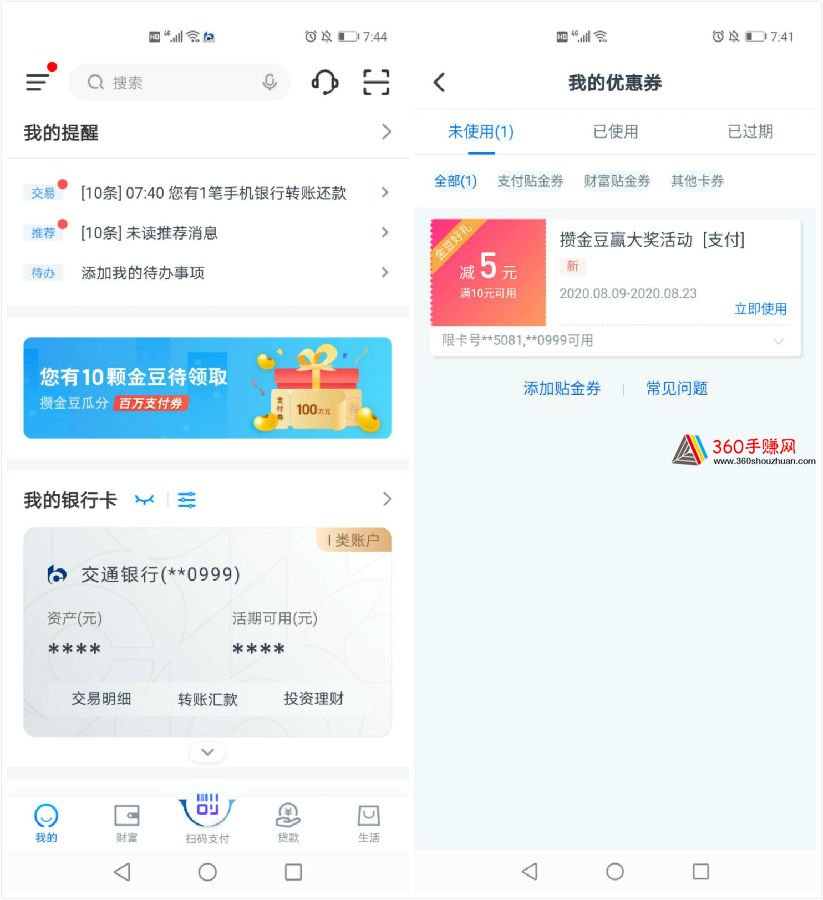
Task: Tap 立即使用 on the 5元 coupon
Action: pyautogui.click(x=760, y=309)
